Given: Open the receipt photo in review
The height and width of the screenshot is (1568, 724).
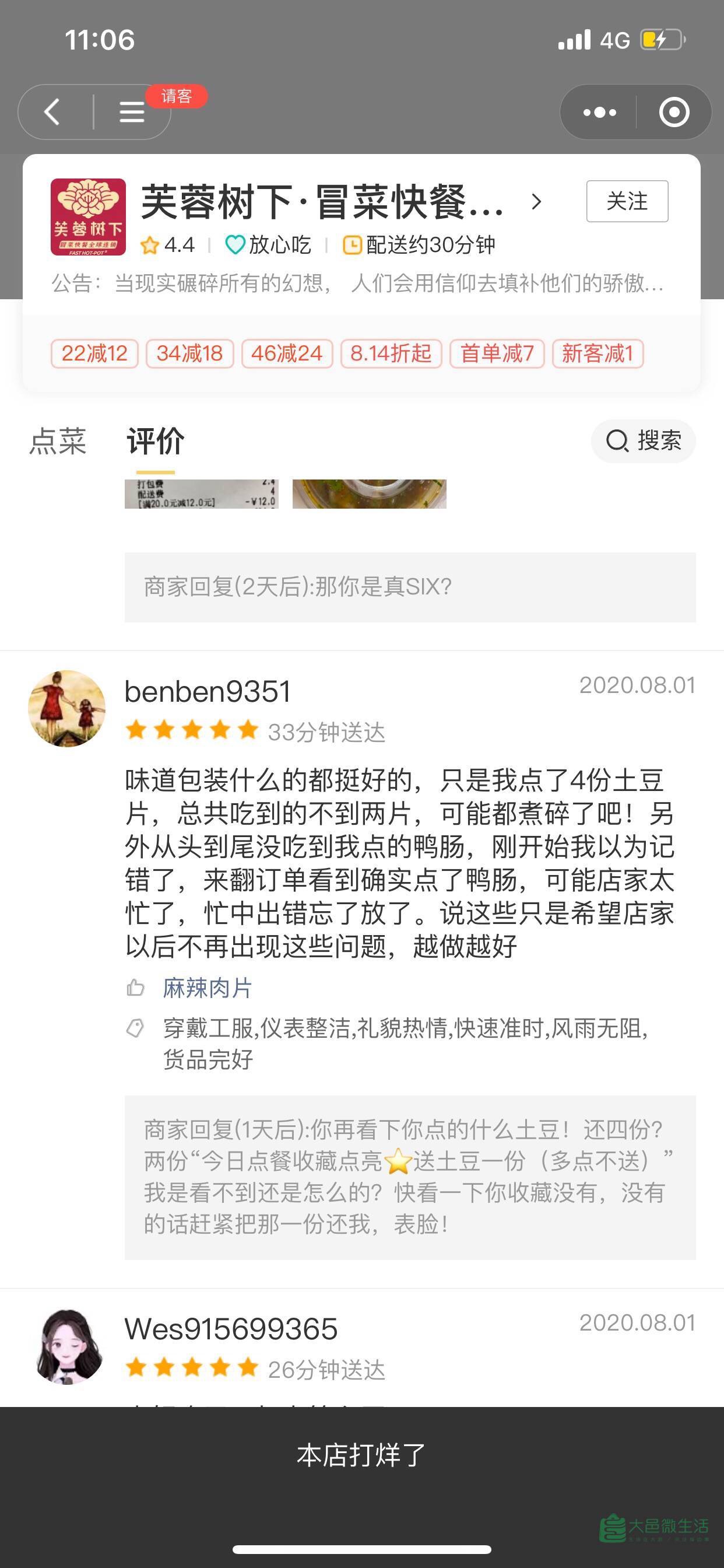Looking at the screenshot, I should (201, 494).
